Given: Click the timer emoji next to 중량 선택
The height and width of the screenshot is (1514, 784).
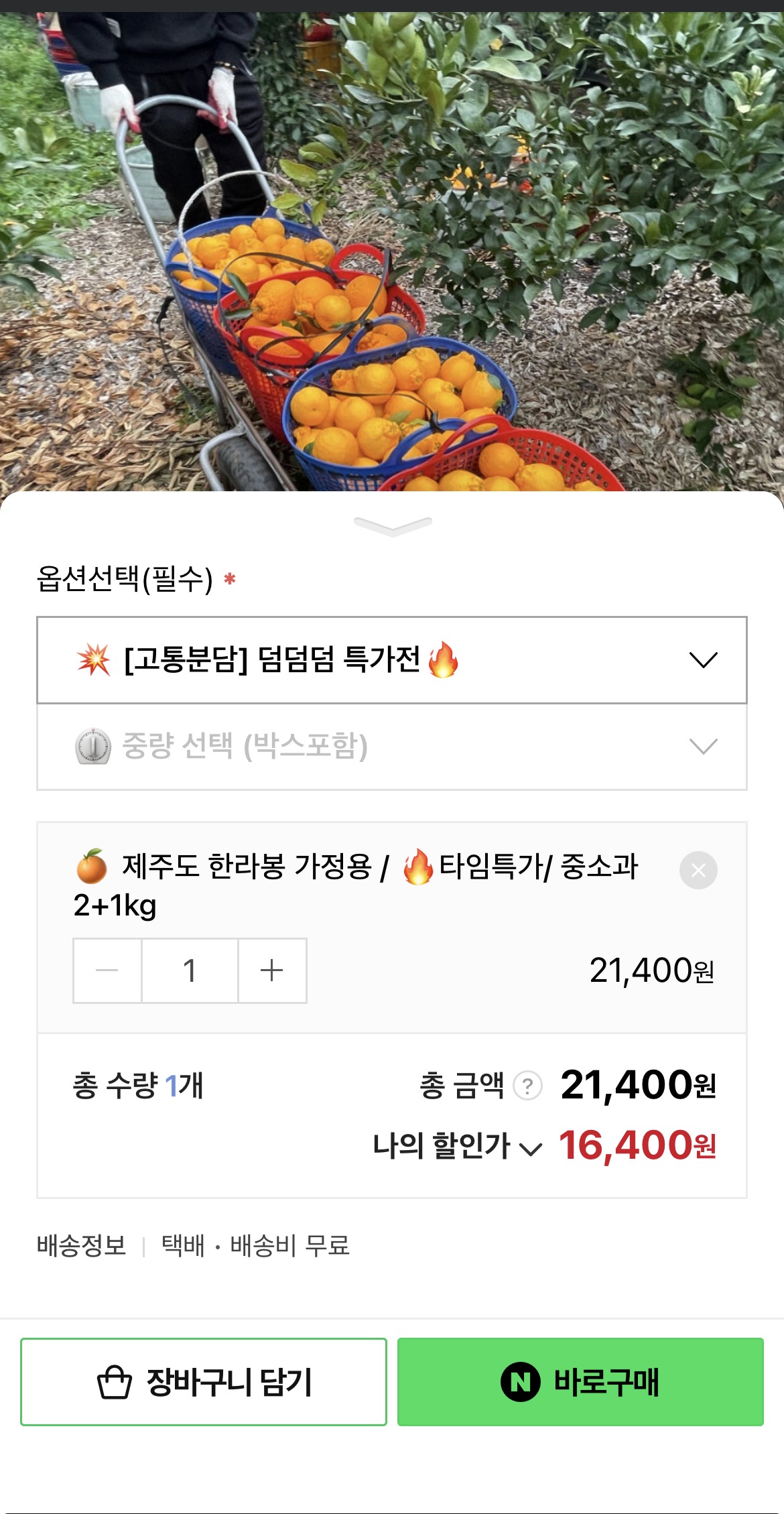Looking at the screenshot, I should point(88,744).
